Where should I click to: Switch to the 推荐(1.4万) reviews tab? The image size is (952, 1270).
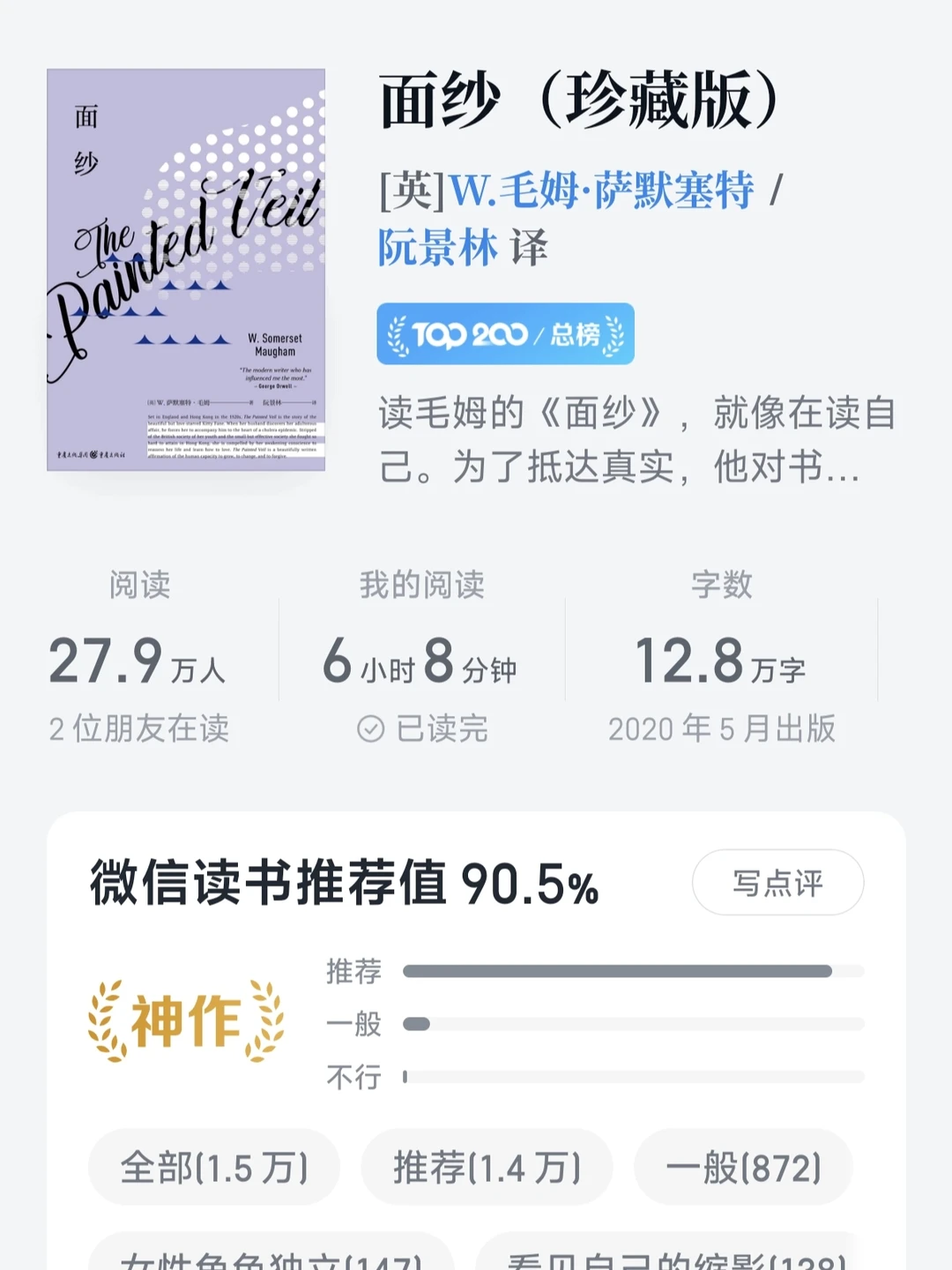[x=486, y=1167]
